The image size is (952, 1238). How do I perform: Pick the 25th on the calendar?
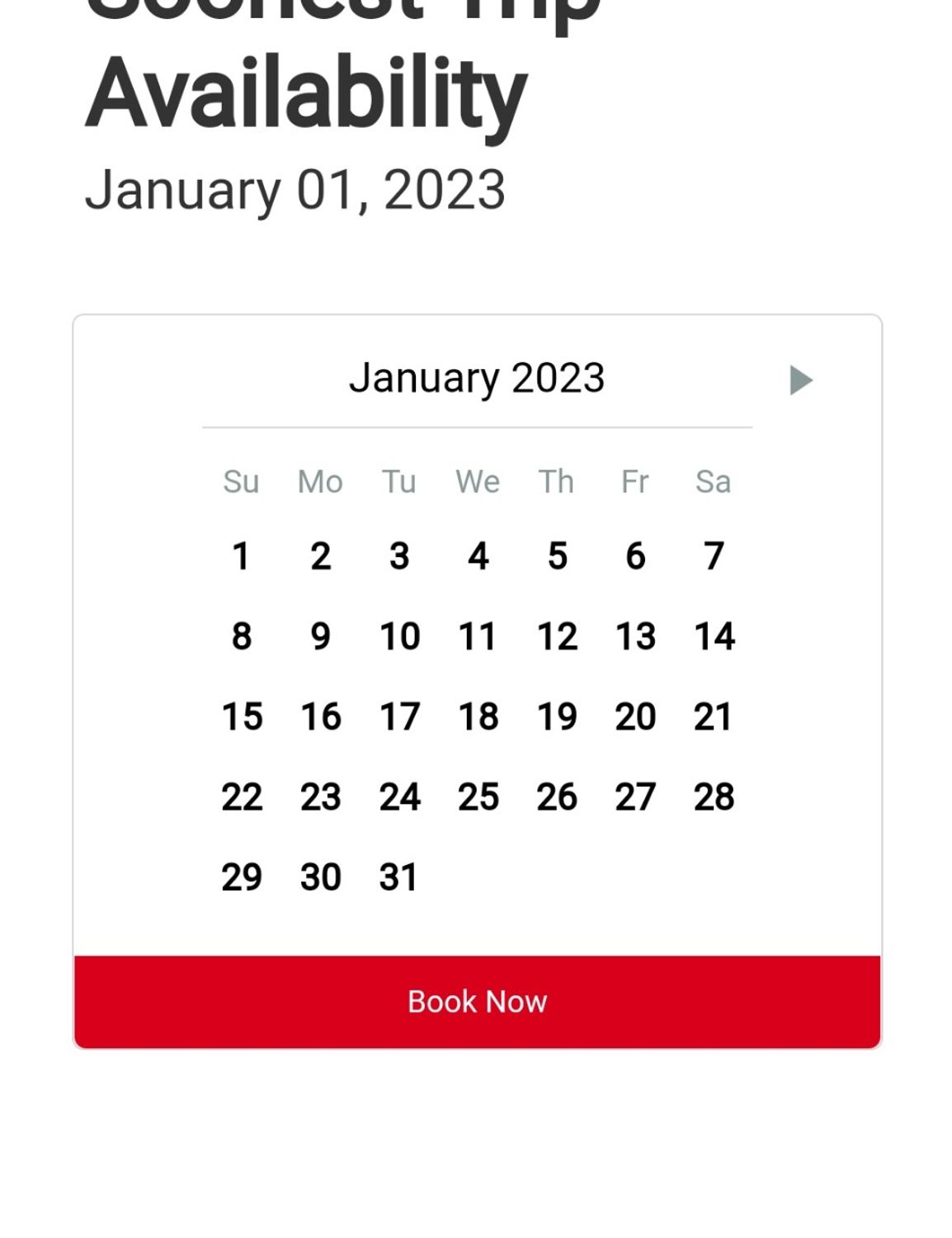(x=478, y=797)
